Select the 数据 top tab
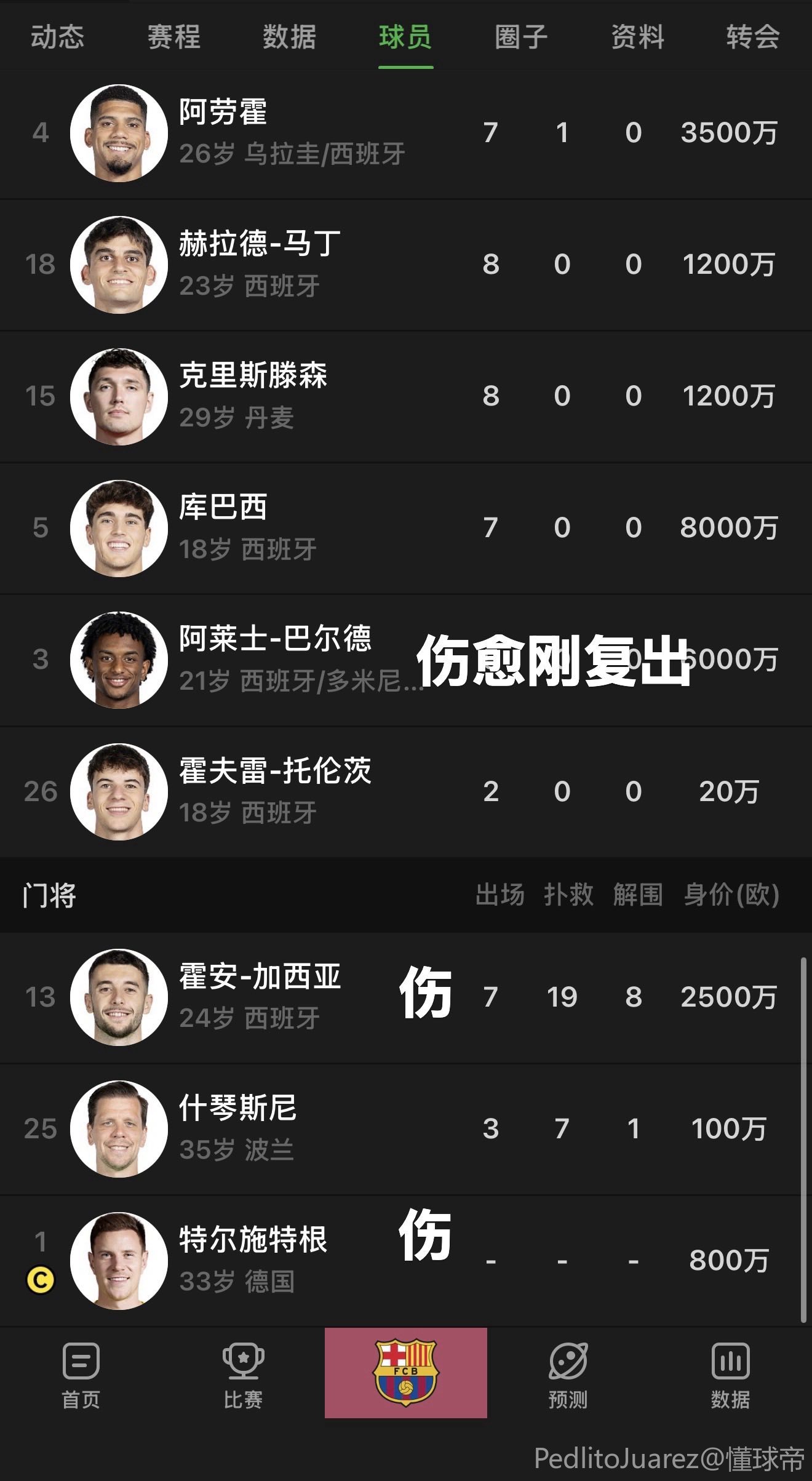The width and height of the screenshot is (812, 1481). pos(289,37)
